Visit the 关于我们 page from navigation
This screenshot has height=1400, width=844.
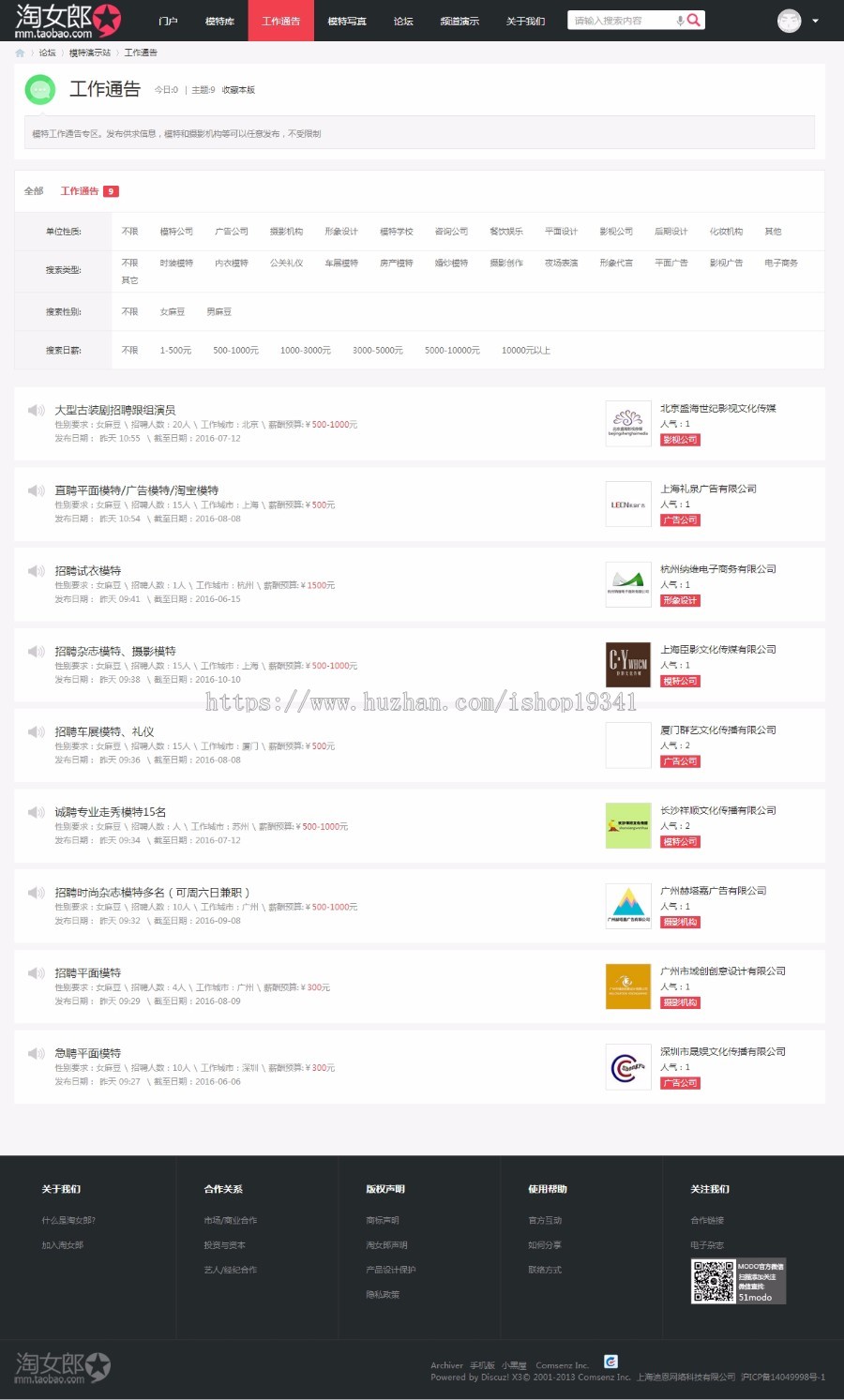pos(525,21)
